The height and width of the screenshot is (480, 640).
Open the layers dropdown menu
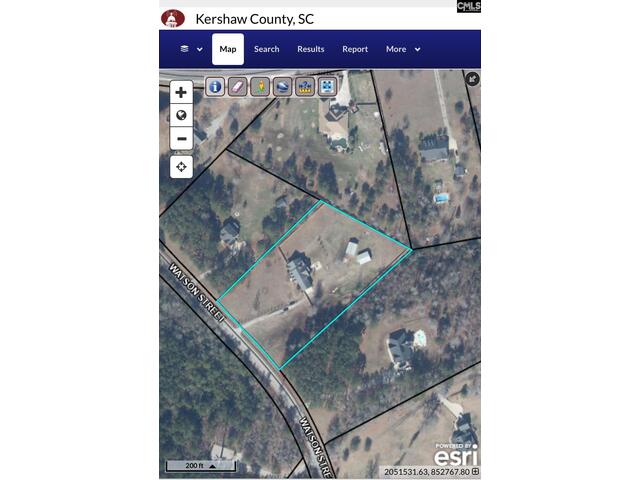(x=191, y=49)
